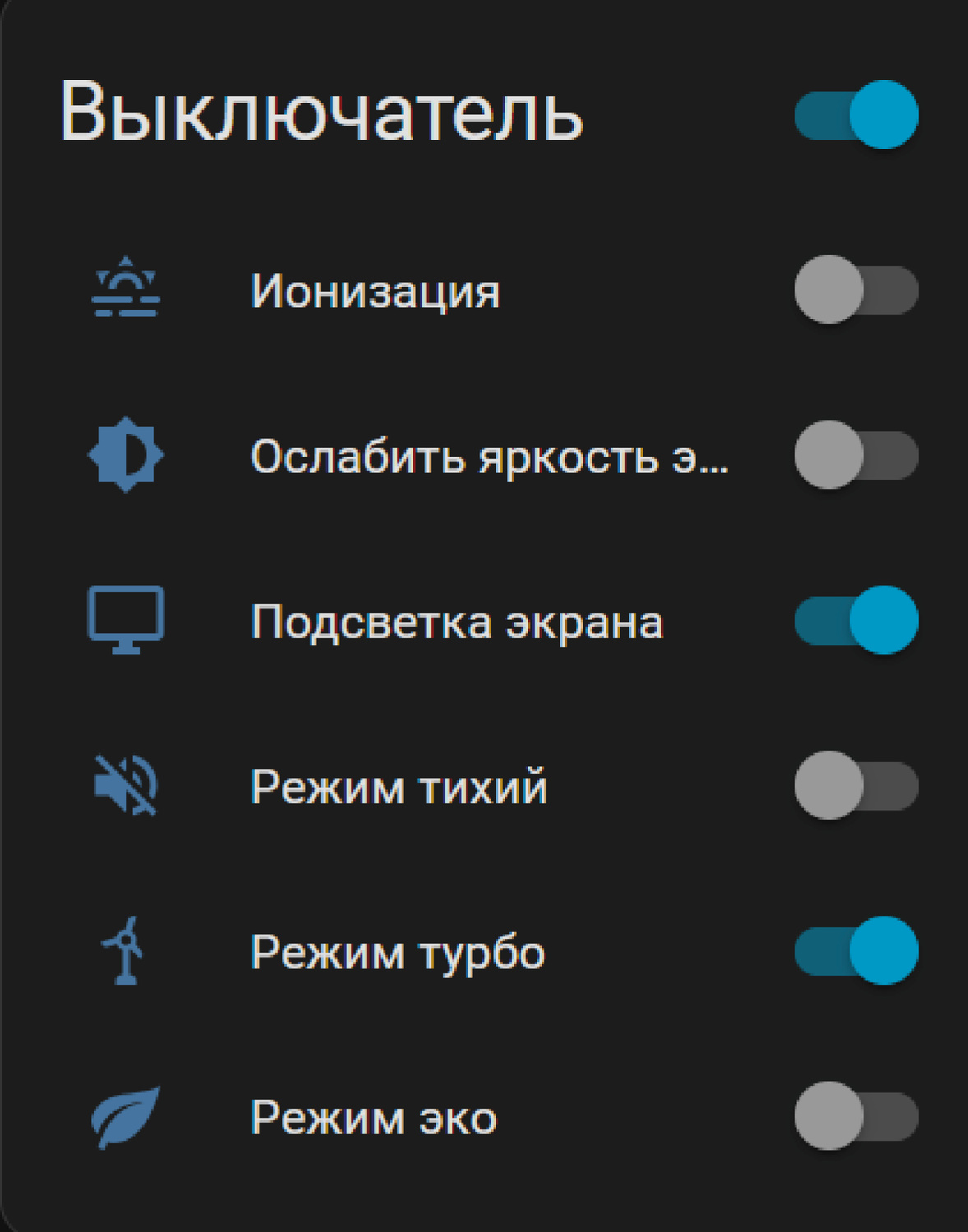Image resolution: width=968 pixels, height=1232 pixels.
Task: Select the brightness dimming icon
Action: click(x=126, y=455)
